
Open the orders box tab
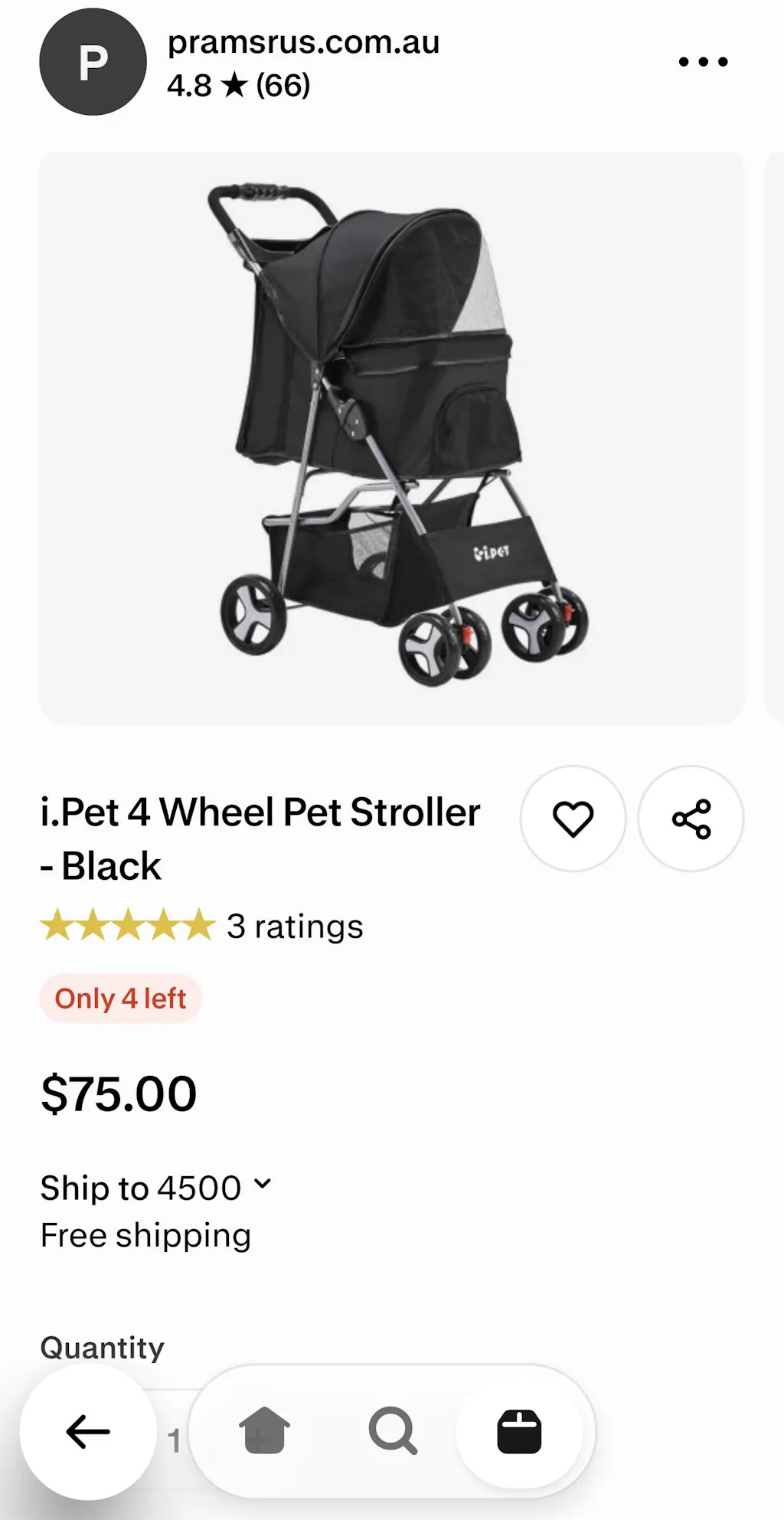[x=519, y=1430]
